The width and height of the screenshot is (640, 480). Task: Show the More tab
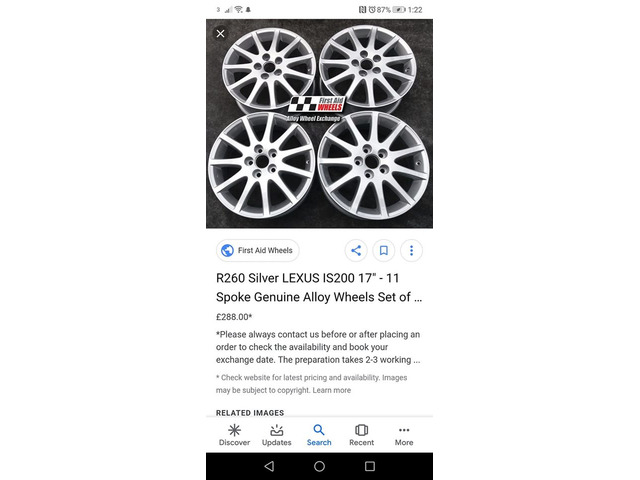tap(404, 434)
